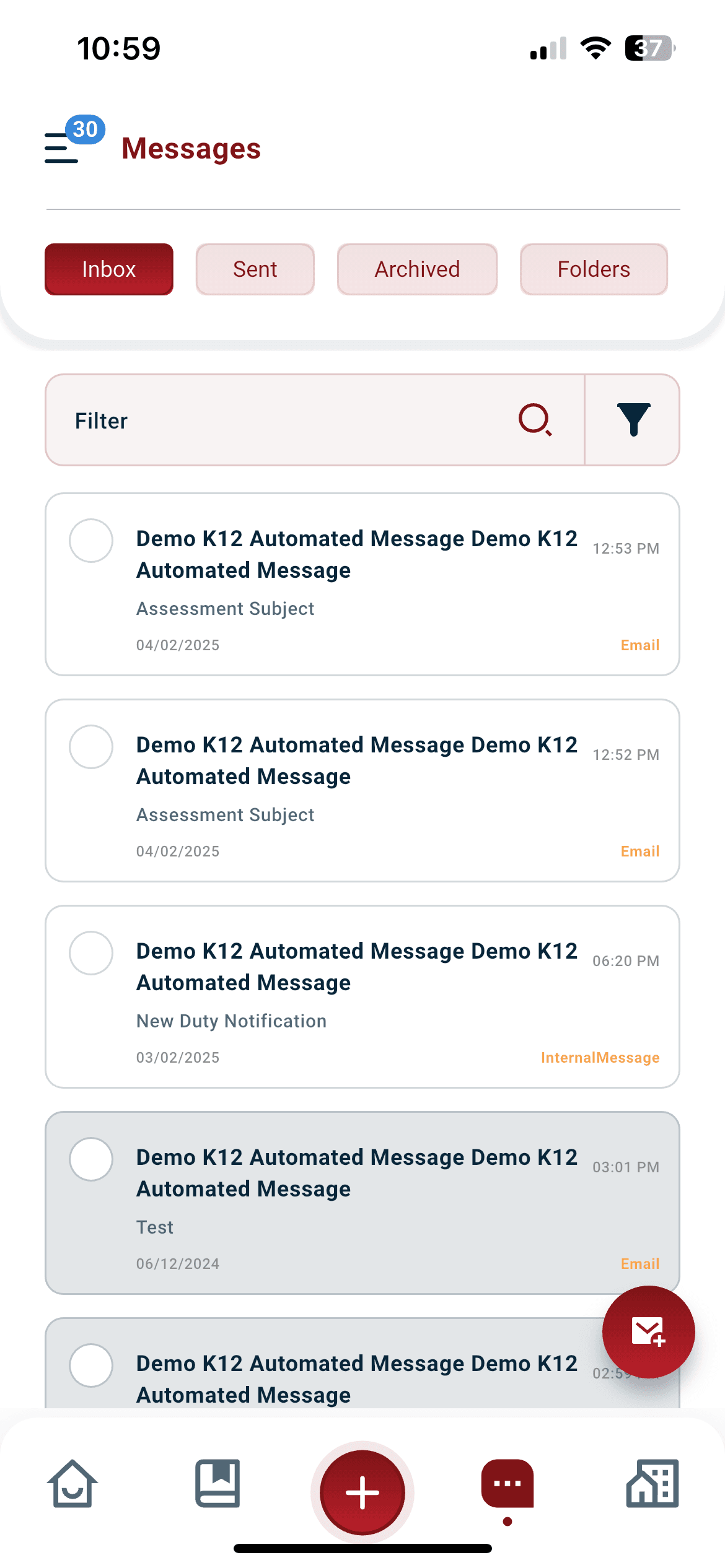Open the building tab in bottom bar
The image size is (725, 1568).
(652, 1484)
